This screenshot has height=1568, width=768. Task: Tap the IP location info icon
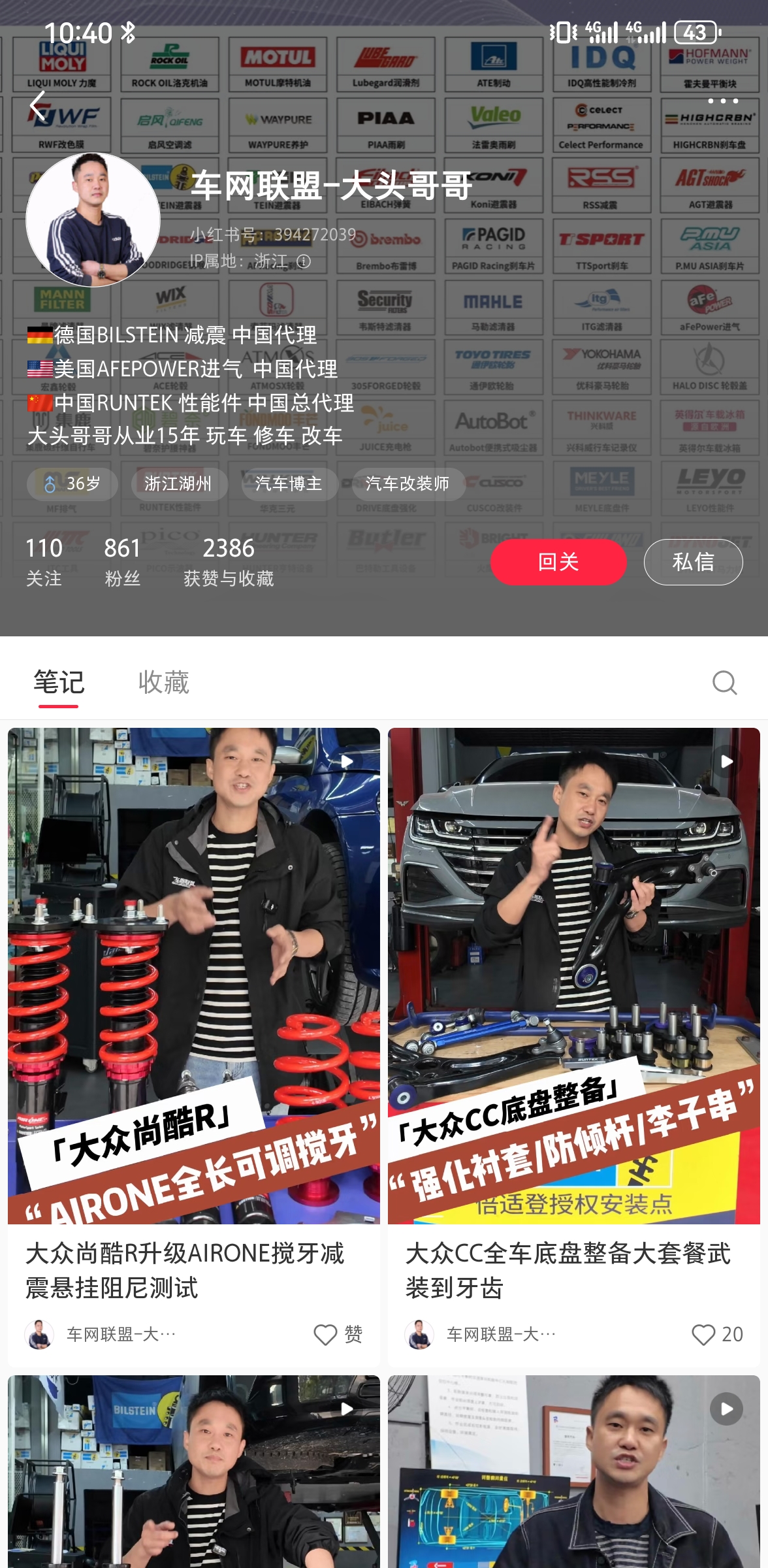(x=304, y=261)
